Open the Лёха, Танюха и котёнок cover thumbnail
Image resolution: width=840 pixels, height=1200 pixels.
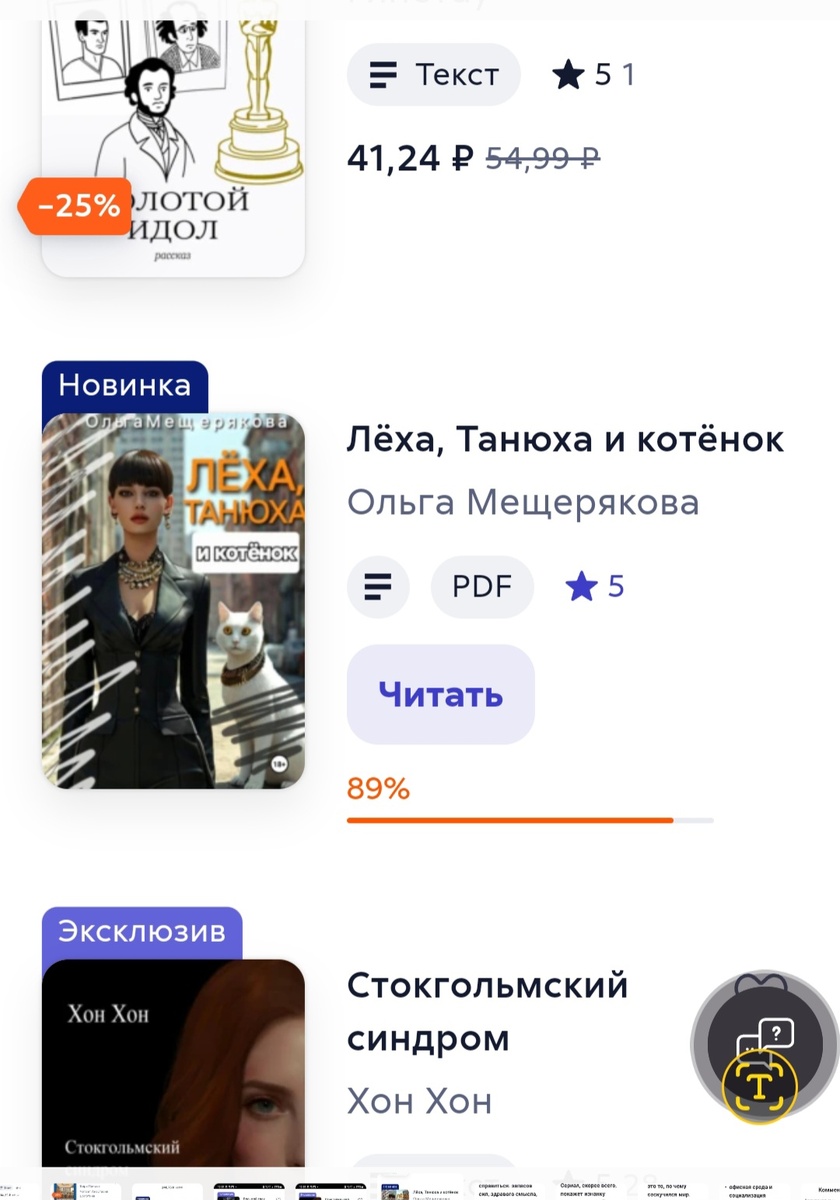(173, 600)
